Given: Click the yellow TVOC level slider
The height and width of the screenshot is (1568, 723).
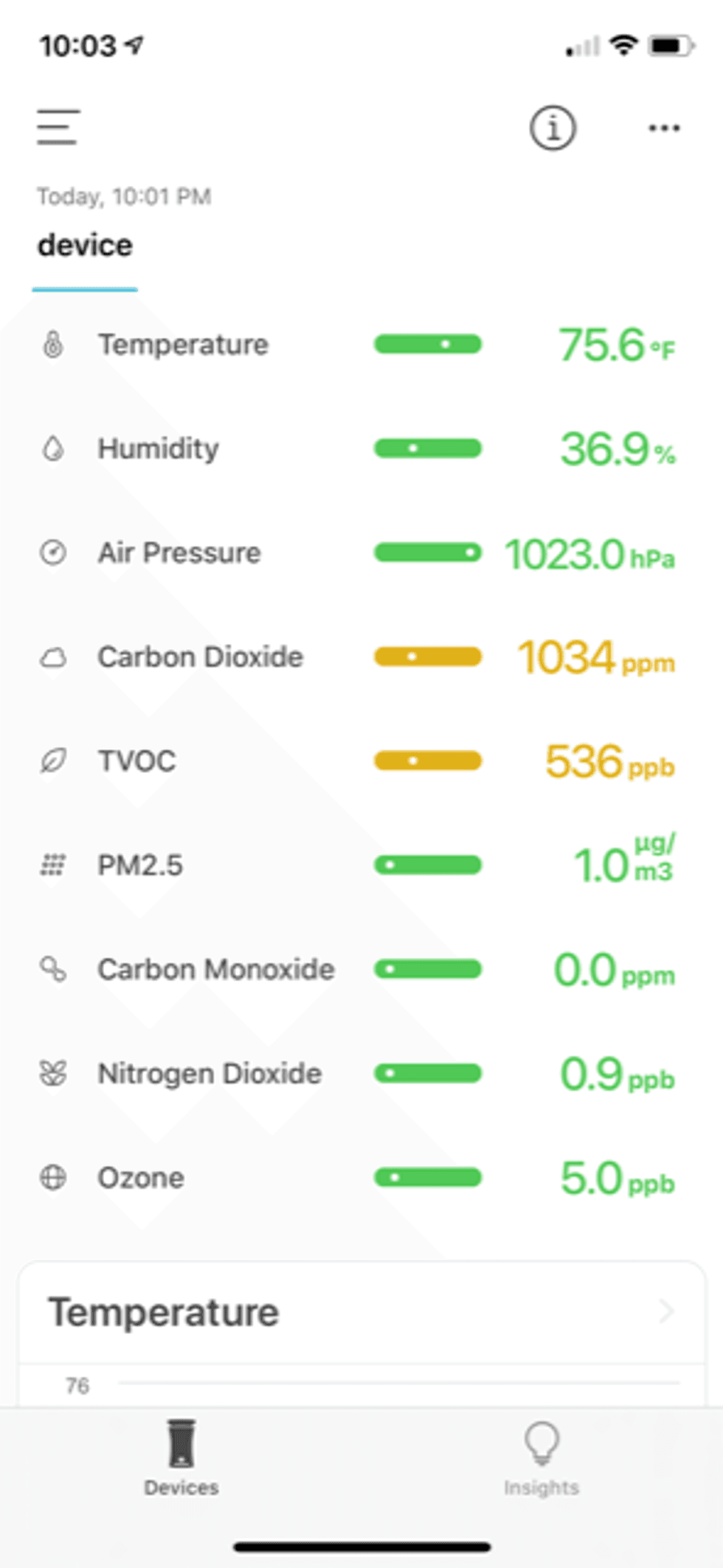Looking at the screenshot, I should click(428, 760).
